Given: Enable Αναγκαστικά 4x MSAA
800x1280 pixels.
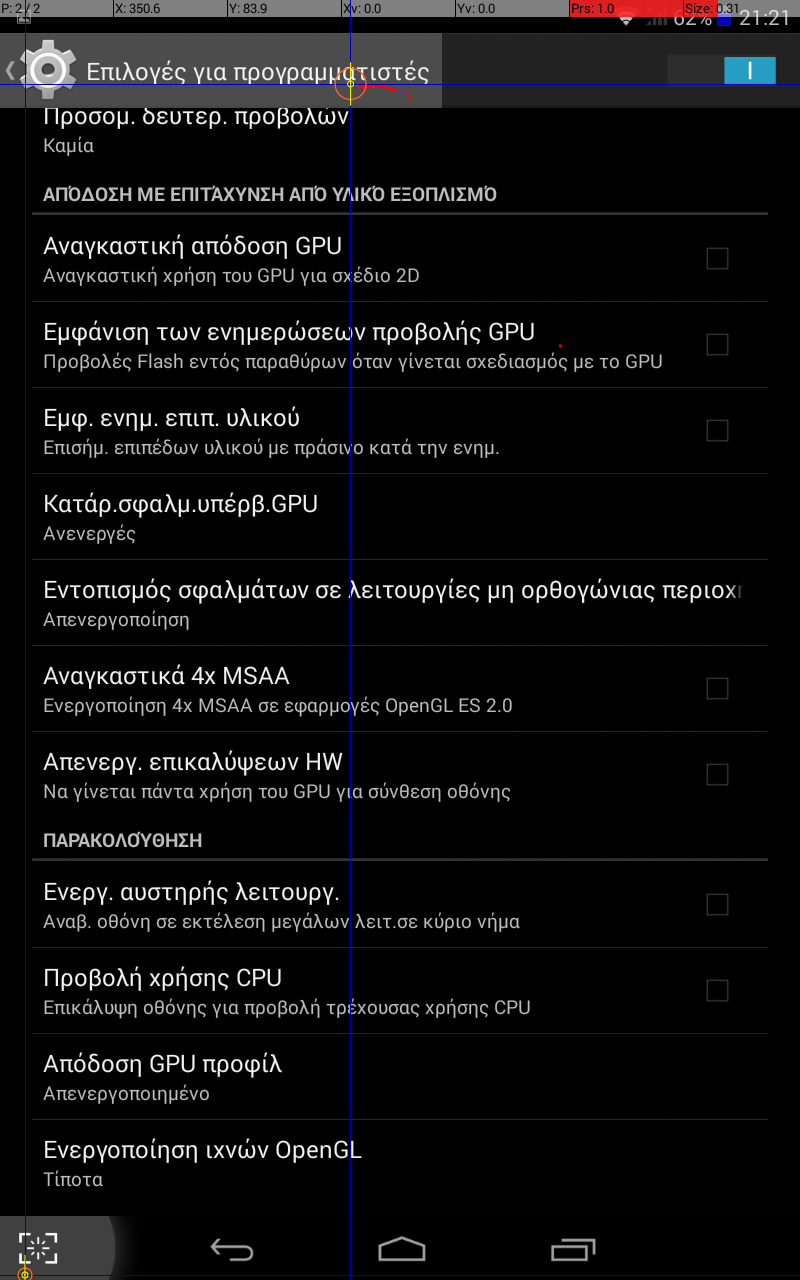Looking at the screenshot, I should pyautogui.click(x=717, y=689).
